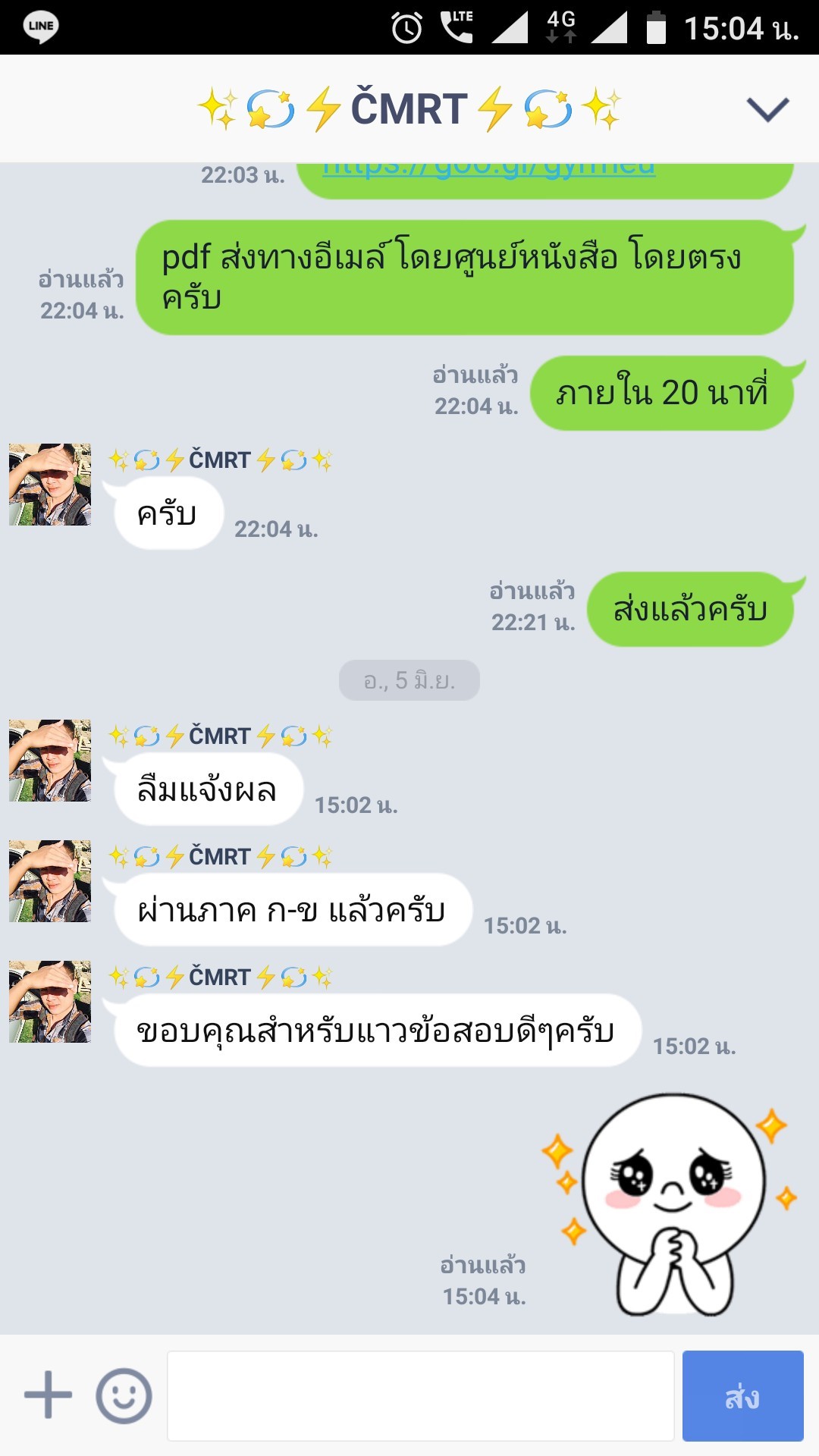819x1456 pixels.
Task: Focus the message text field
Action: [x=420, y=1395]
